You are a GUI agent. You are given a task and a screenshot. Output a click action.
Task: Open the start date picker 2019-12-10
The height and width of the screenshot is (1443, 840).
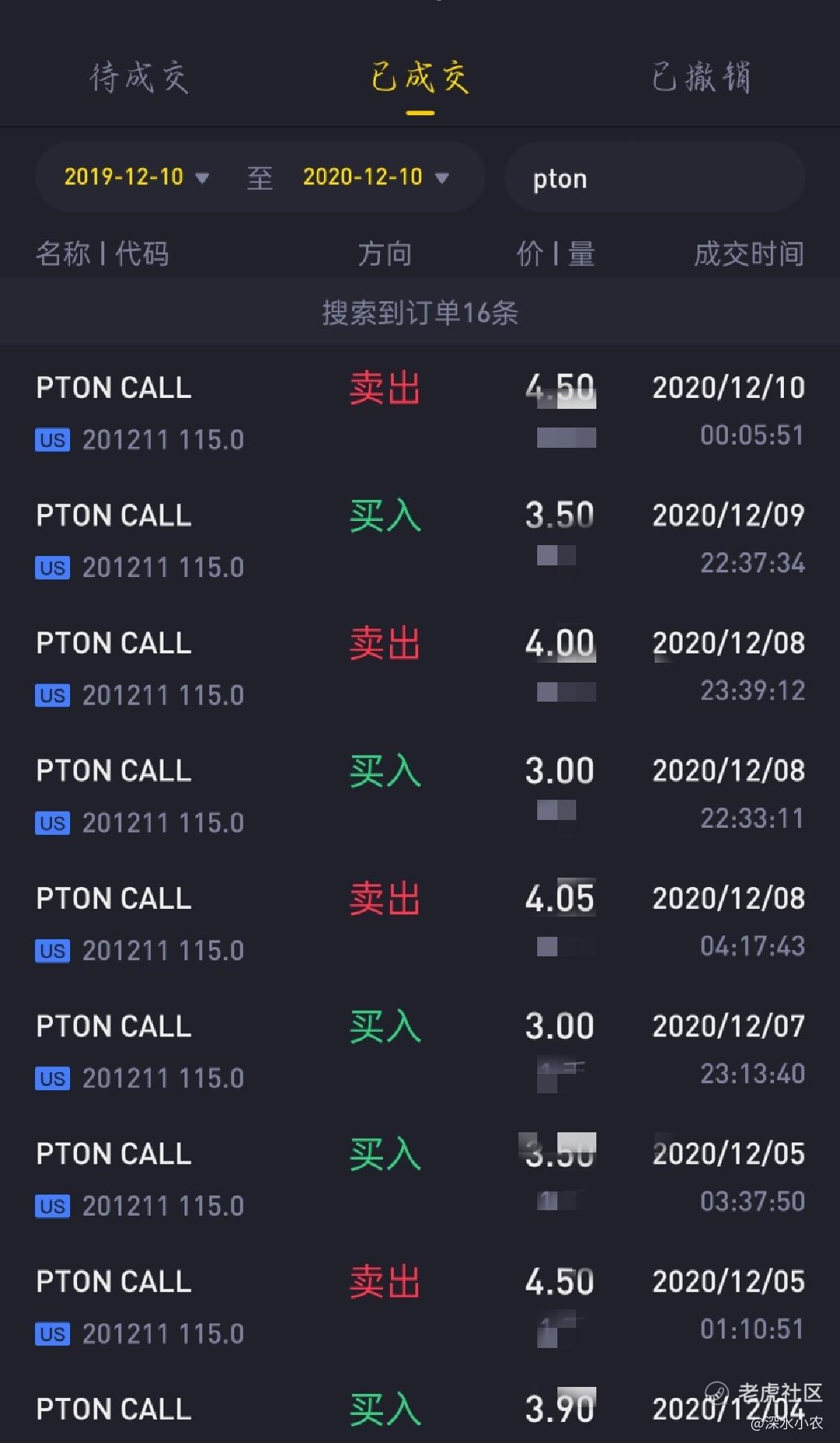click(x=136, y=177)
